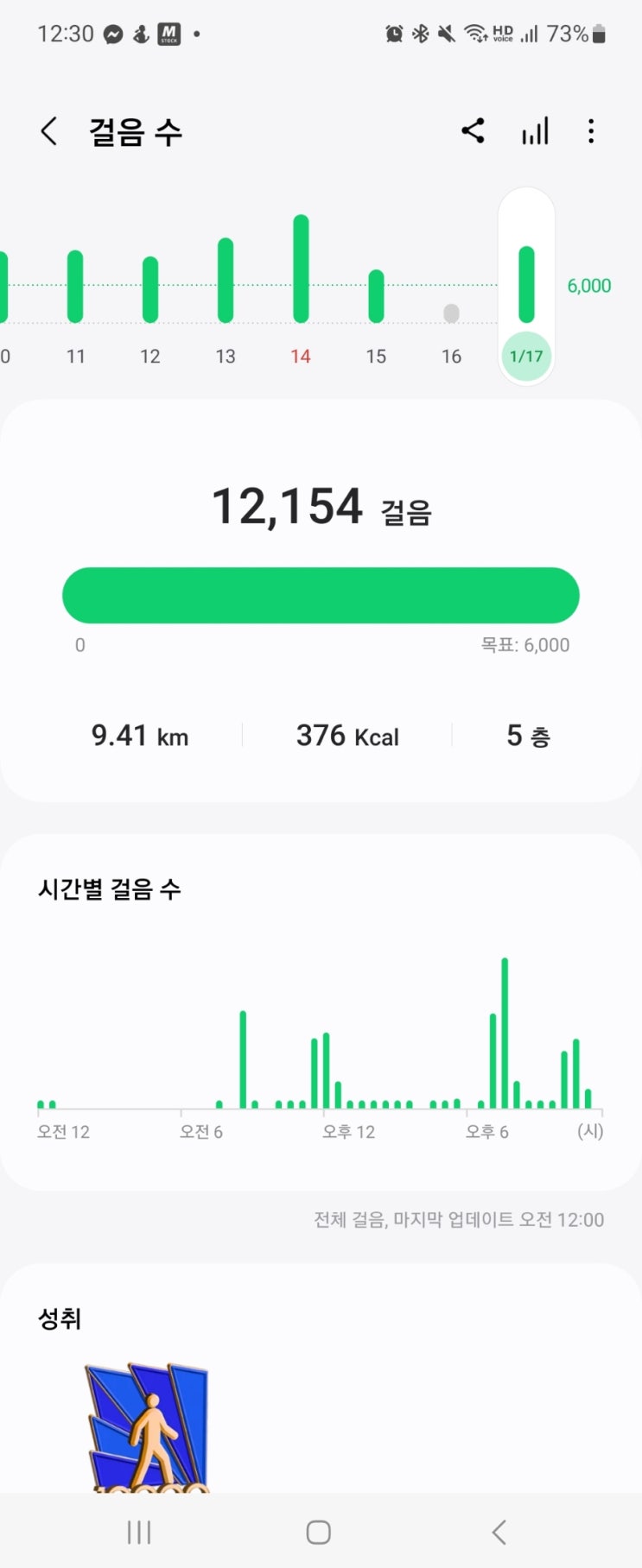642x1568 pixels.
Task: Tap the 376 Kcal value
Action: [x=346, y=736]
